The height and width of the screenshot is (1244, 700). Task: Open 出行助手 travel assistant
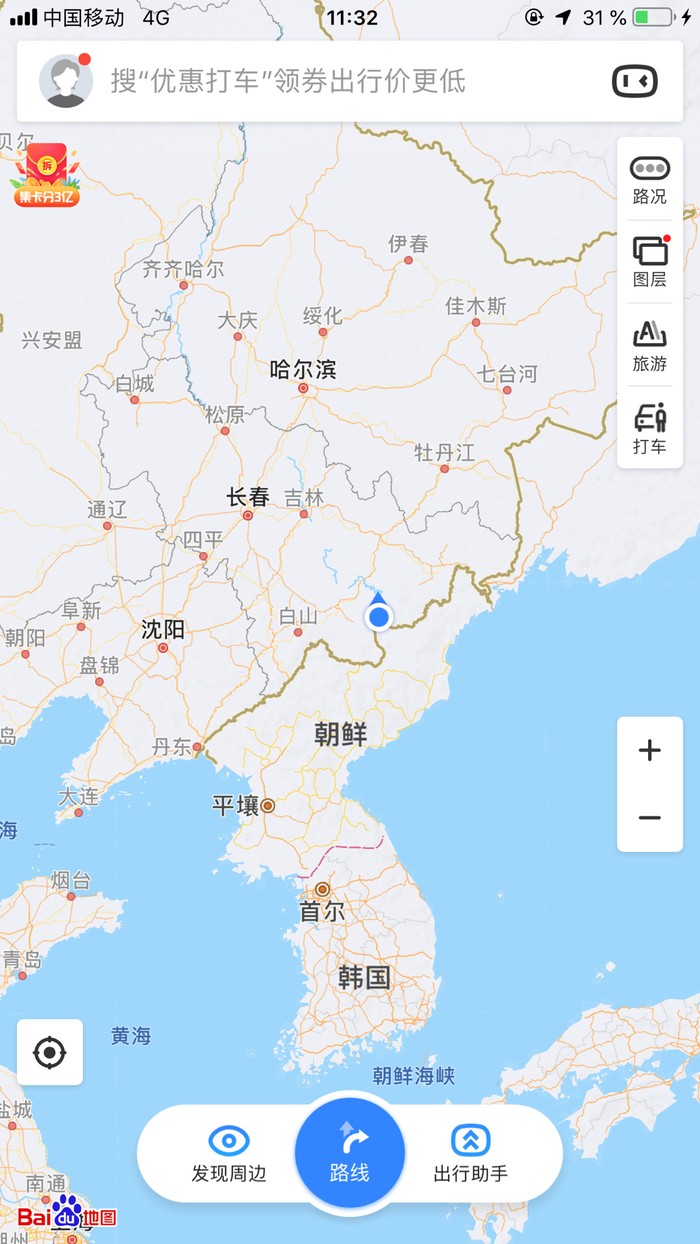click(470, 1153)
